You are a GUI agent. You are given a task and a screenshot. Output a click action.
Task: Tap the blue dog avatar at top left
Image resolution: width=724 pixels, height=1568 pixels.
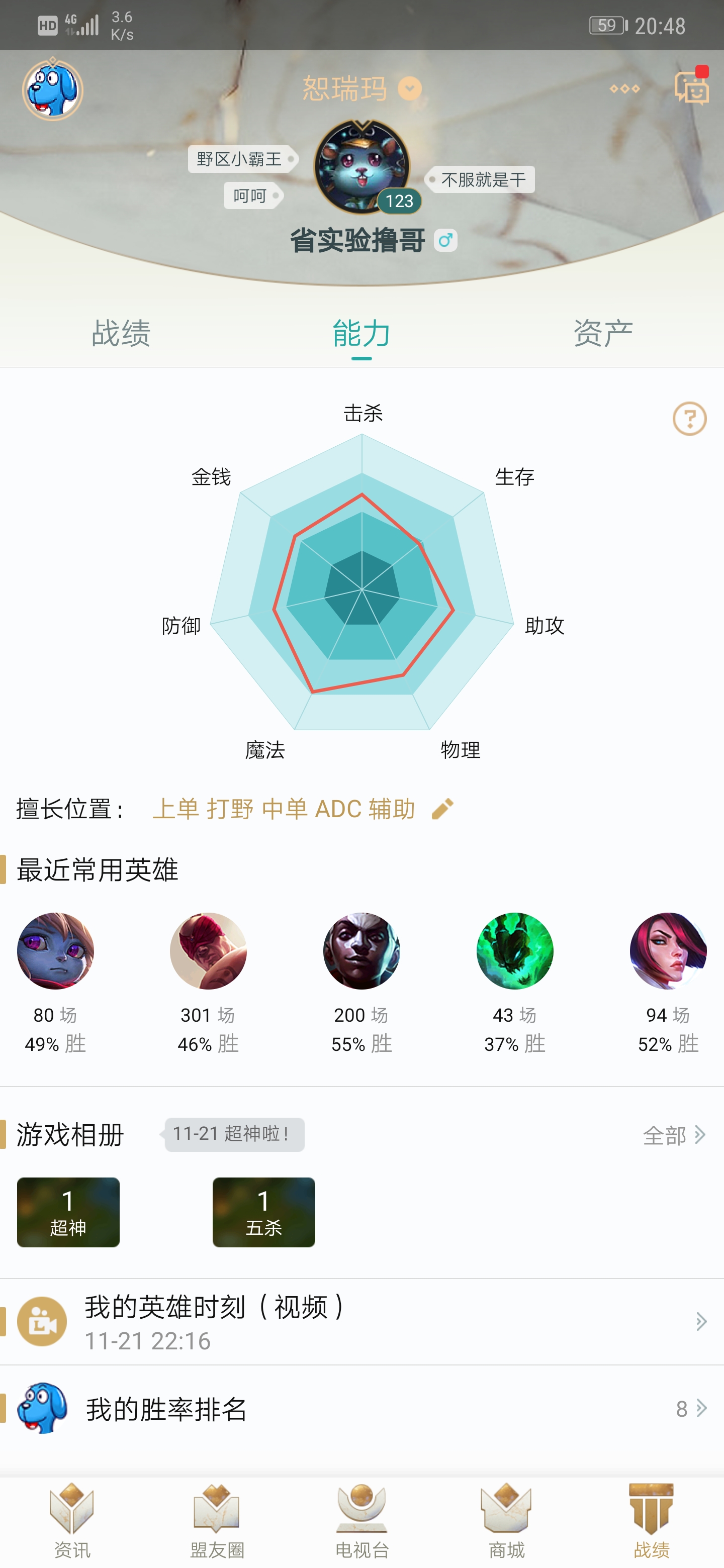(53, 90)
